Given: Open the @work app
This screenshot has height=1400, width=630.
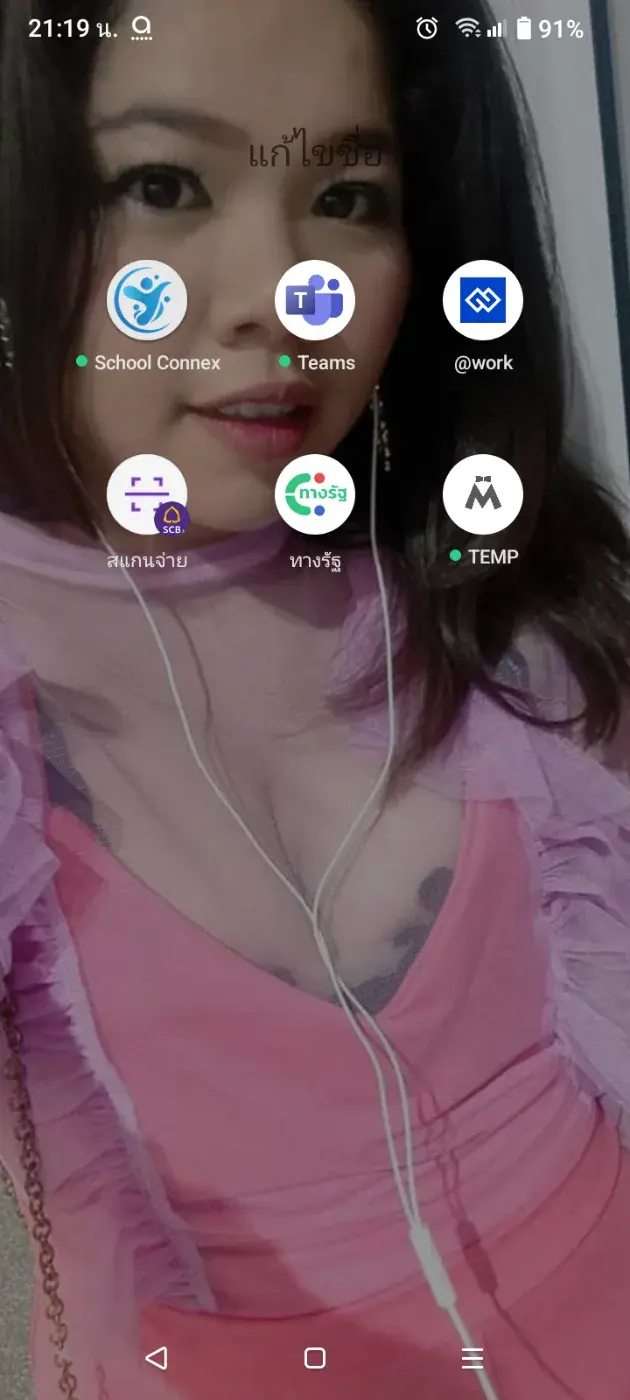Looking at the screenshot, I should 483,301.
